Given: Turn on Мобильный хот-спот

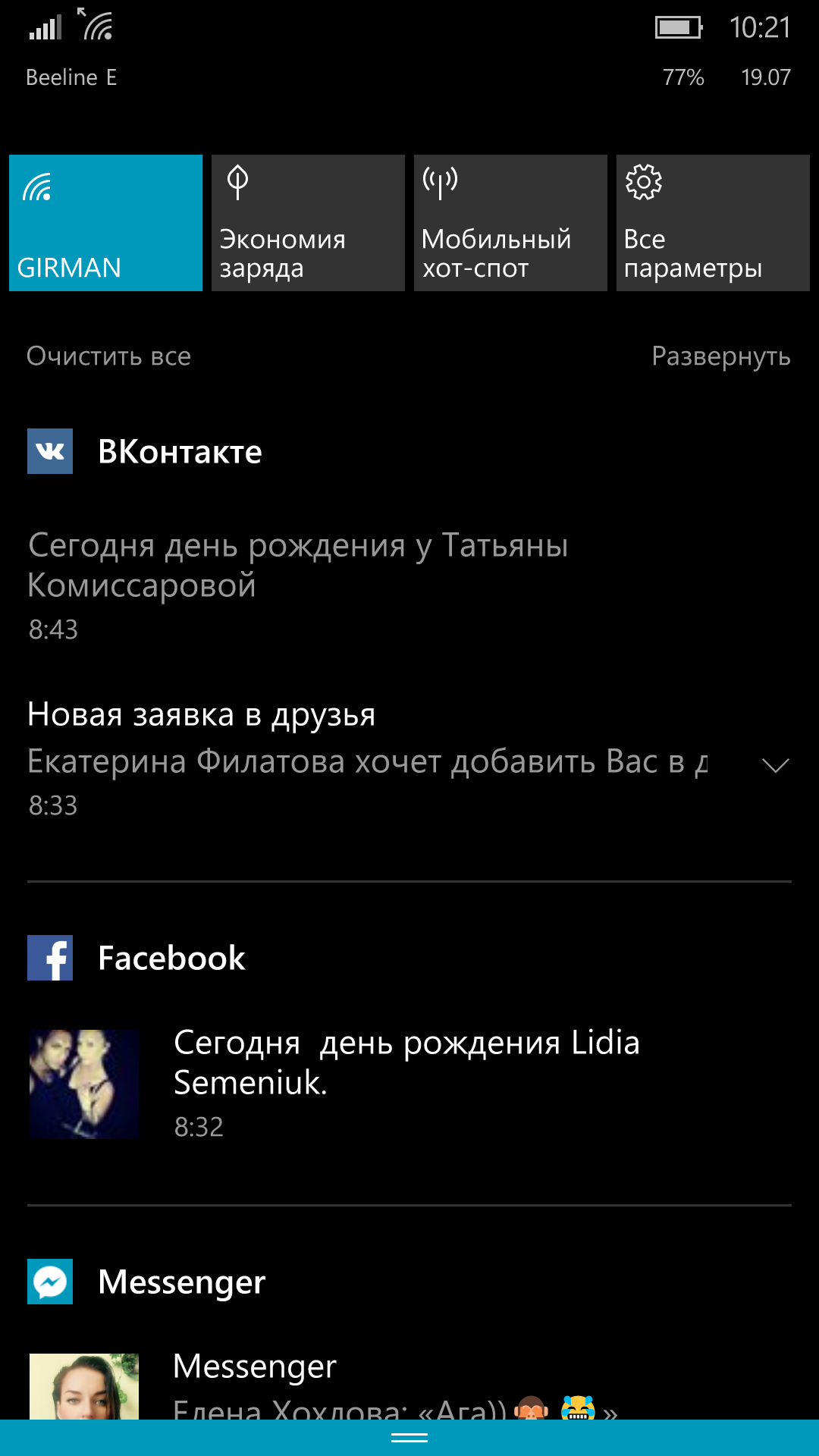Looking at the screenshot, I should (510, 223).
